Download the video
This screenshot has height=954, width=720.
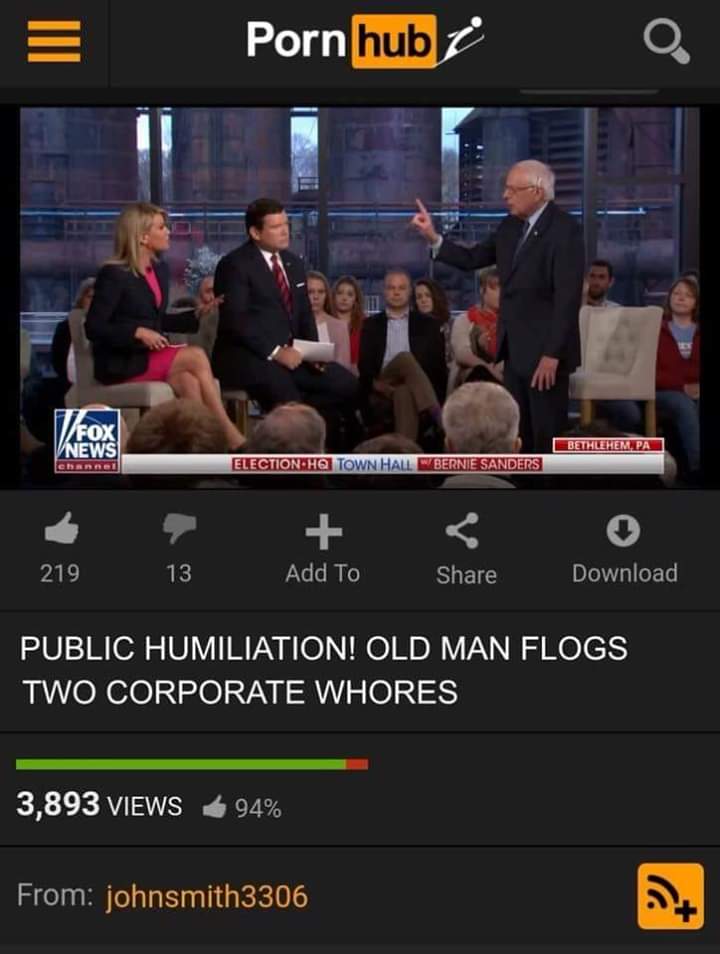pyautogui.click(x=624, y=549)
